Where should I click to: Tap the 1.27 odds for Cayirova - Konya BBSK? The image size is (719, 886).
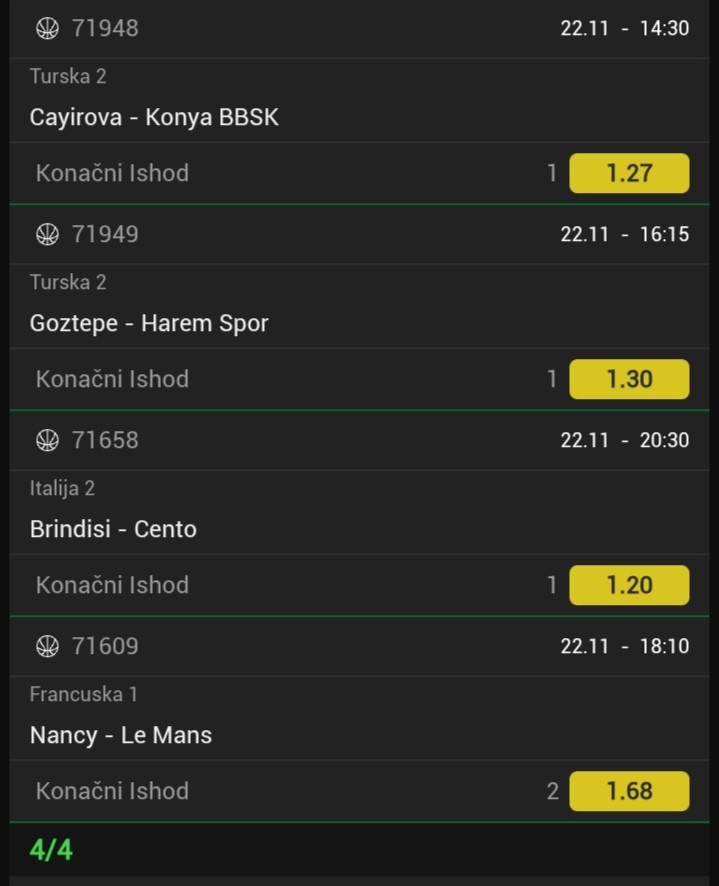629,173
